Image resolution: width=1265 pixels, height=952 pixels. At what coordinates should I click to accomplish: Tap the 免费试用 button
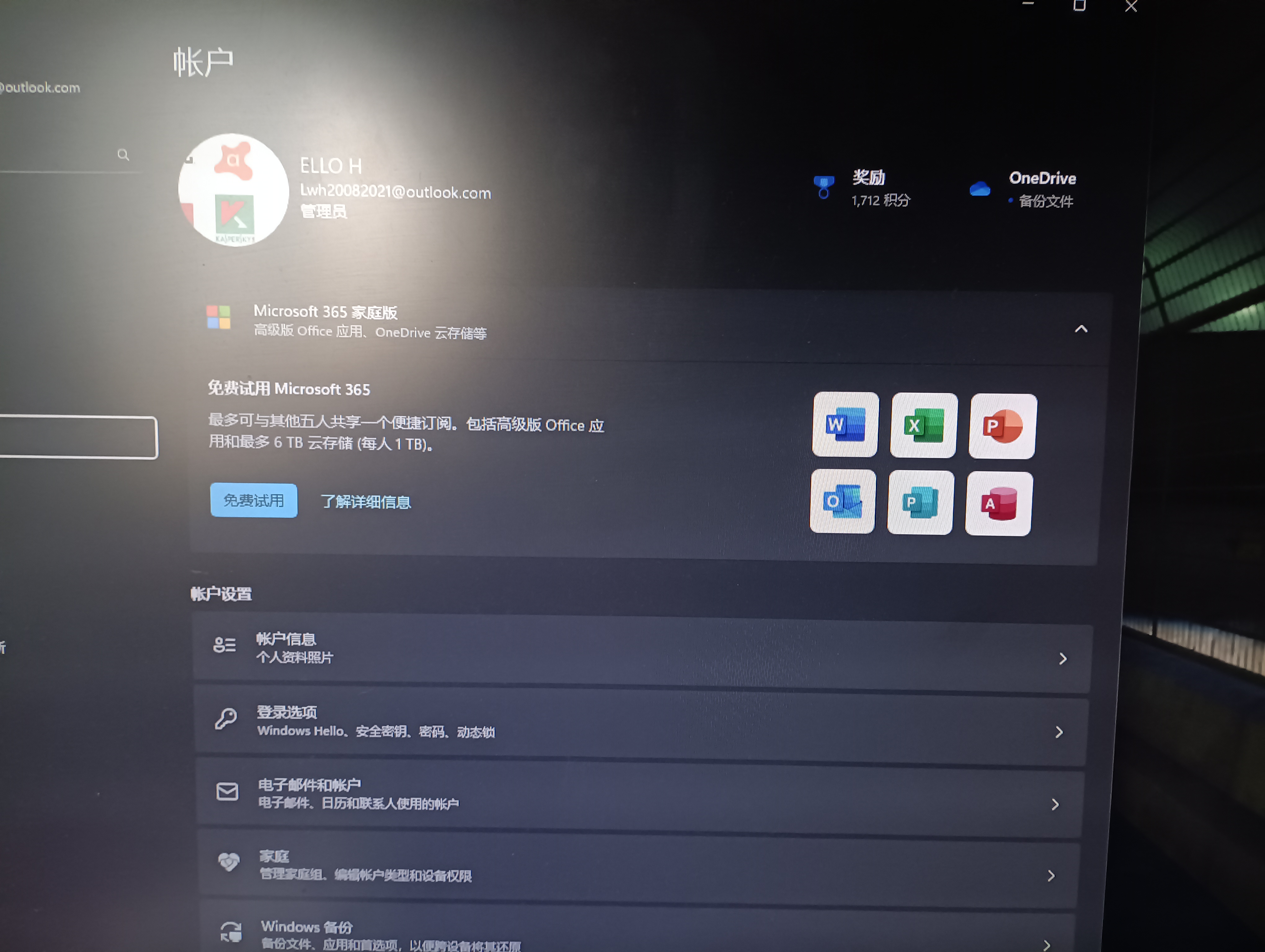point(253,500)
